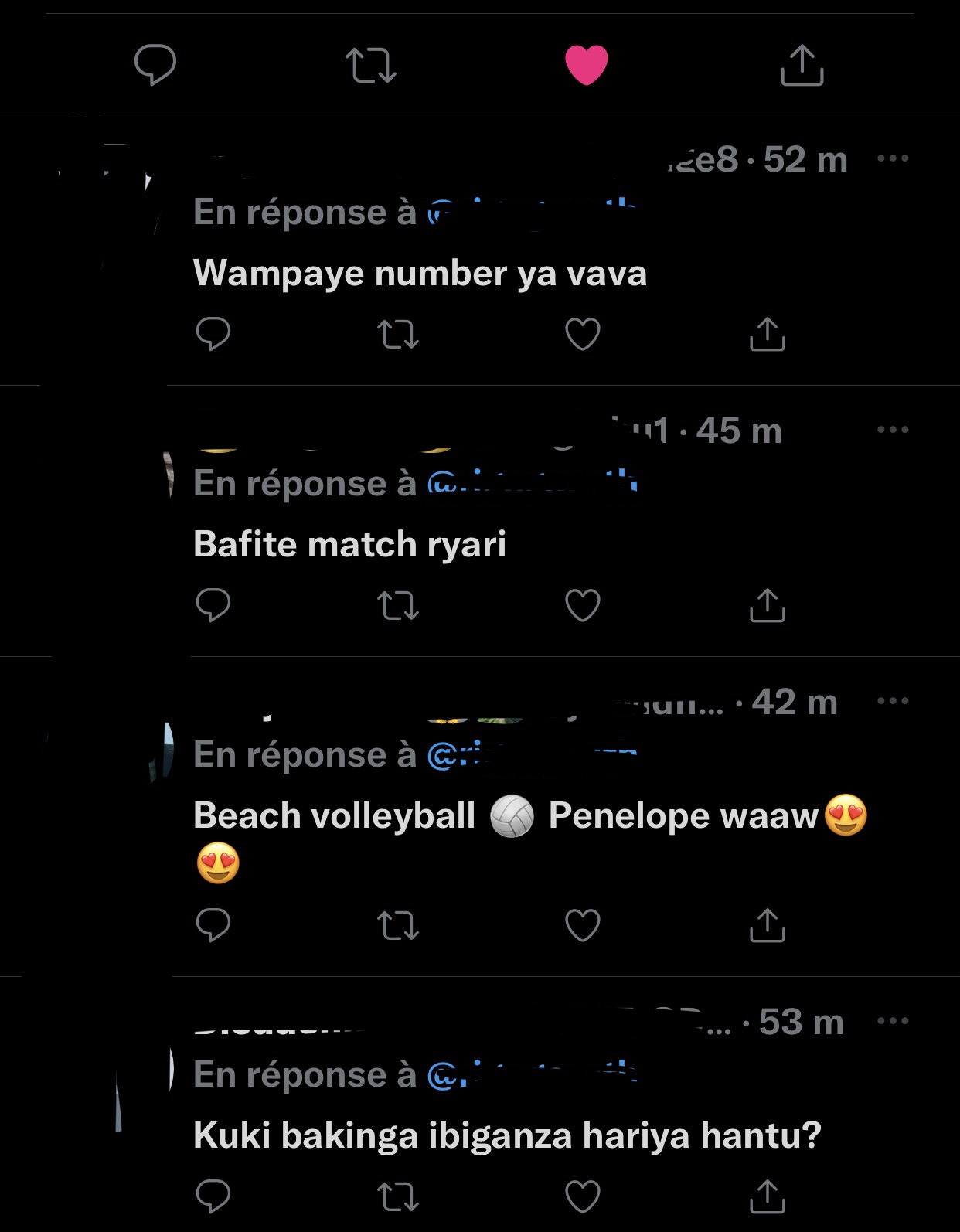Screen dimensions: 960x1232
Task: Reply to the main tweet
Action: point(155,64)
